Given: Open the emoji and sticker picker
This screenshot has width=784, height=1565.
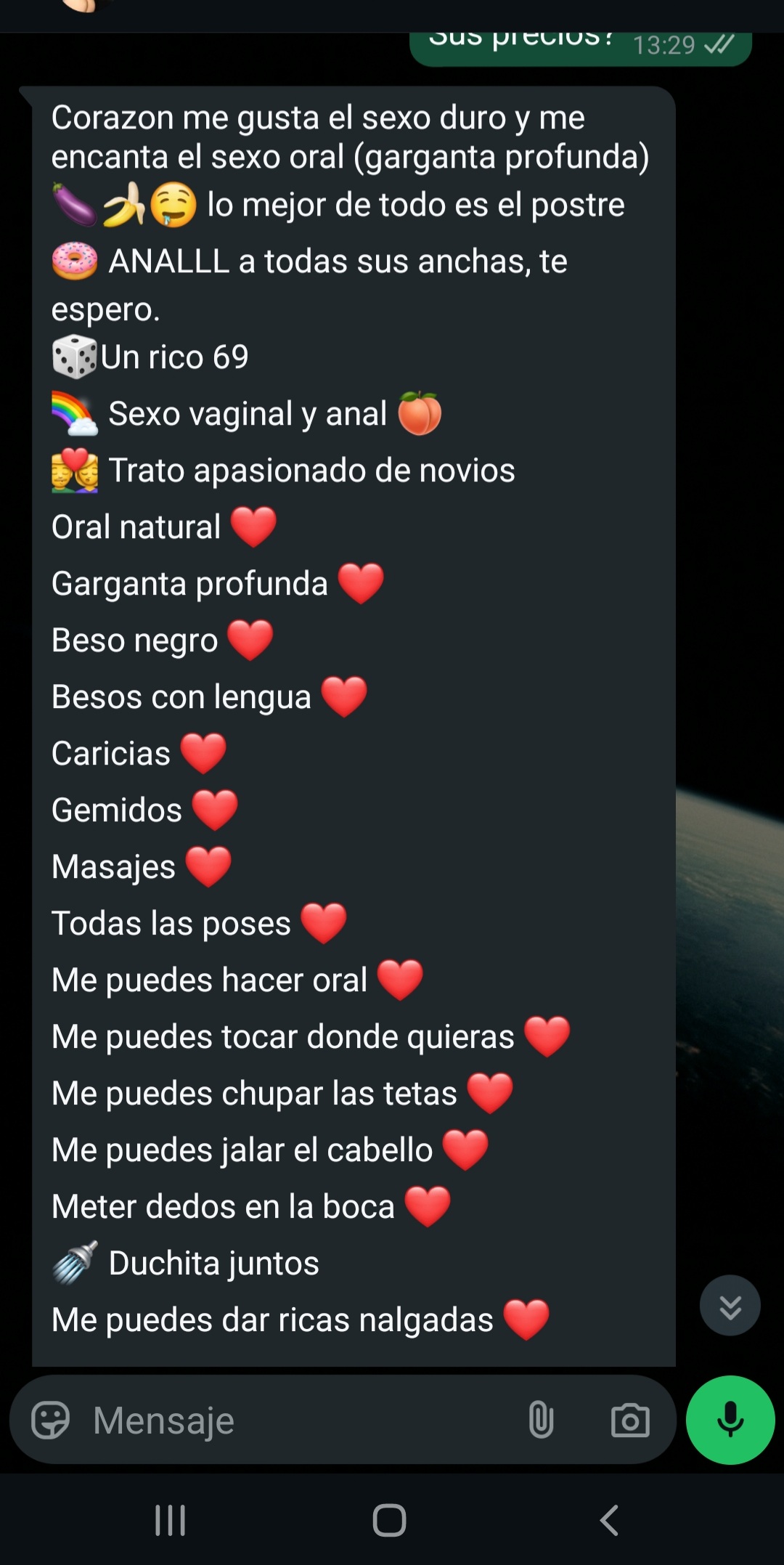Looking at the screenshot, I should [50, 1420].
